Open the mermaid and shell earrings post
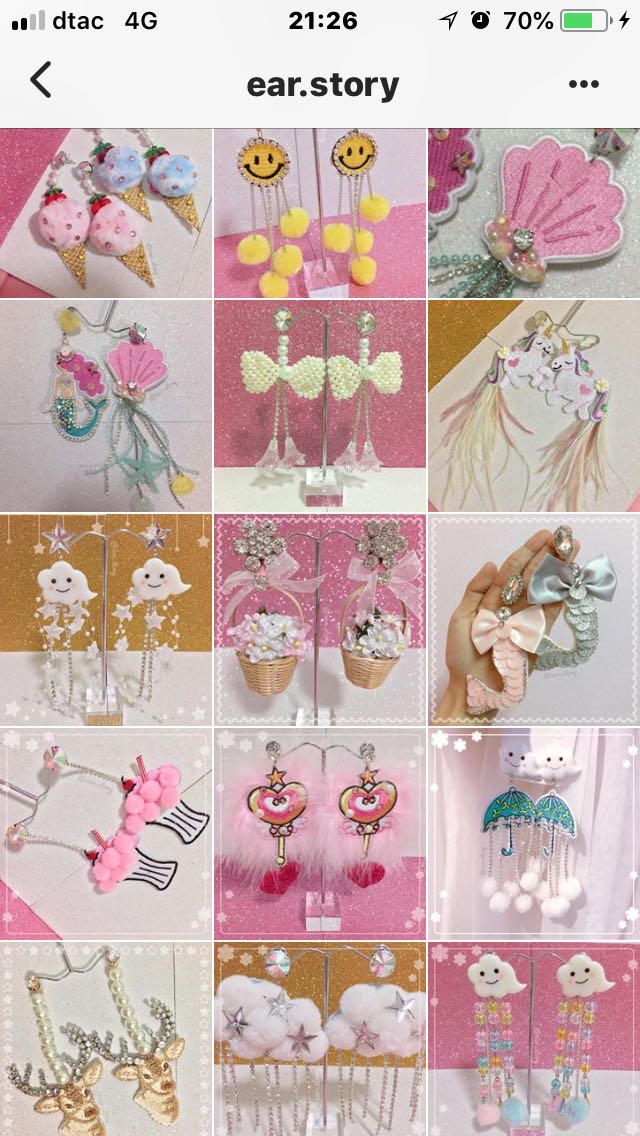Viewport: 640px width, 1136px height. pyautogui.click(x=106, y=406)
